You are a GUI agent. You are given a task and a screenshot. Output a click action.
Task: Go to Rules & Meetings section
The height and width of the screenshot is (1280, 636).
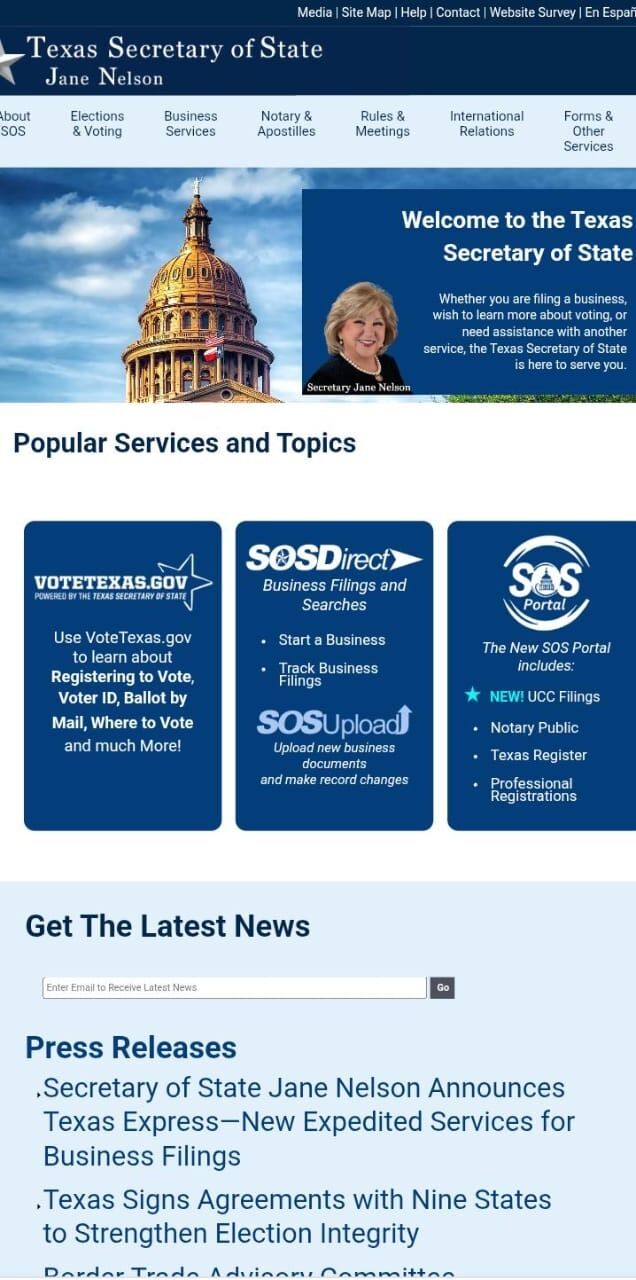(382, 124)
